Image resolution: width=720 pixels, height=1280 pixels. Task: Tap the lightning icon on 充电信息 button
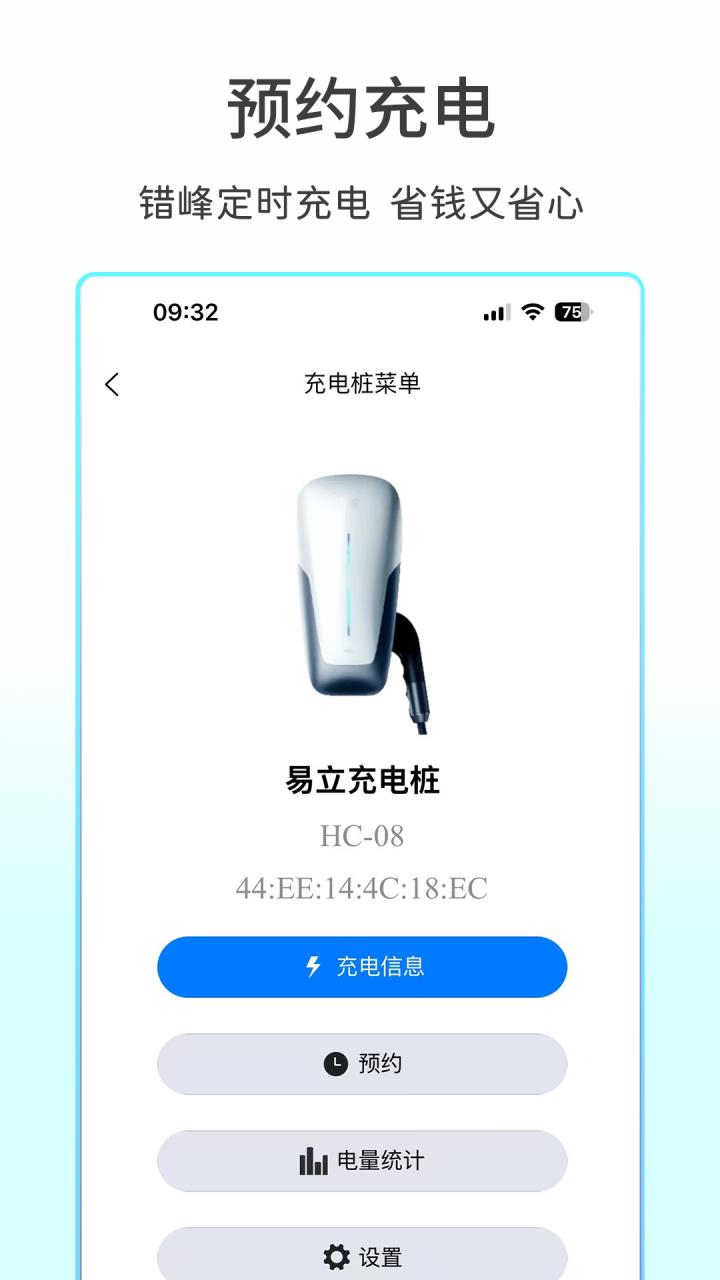(x=313, y=966)
